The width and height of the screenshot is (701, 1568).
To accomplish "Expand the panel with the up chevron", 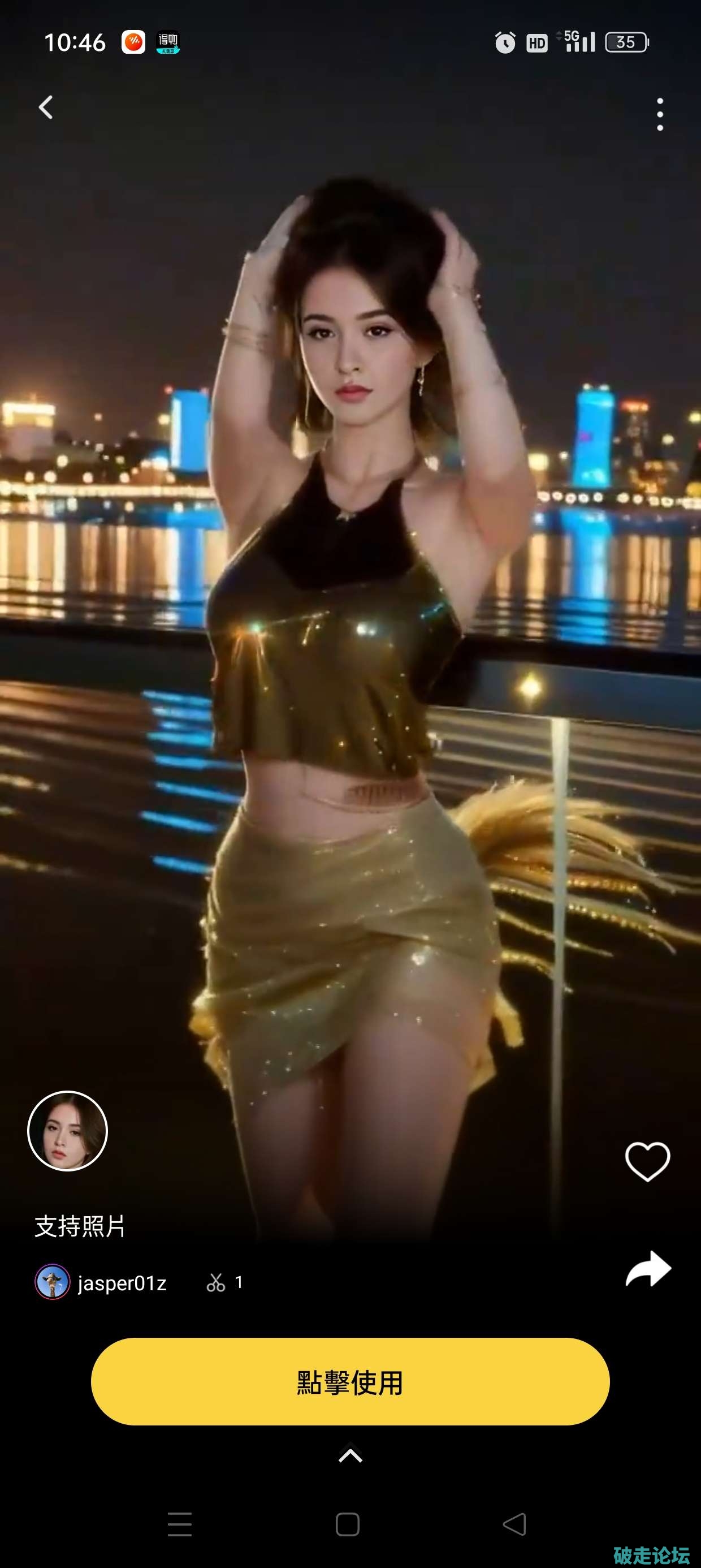I will tap(350, 1455).
